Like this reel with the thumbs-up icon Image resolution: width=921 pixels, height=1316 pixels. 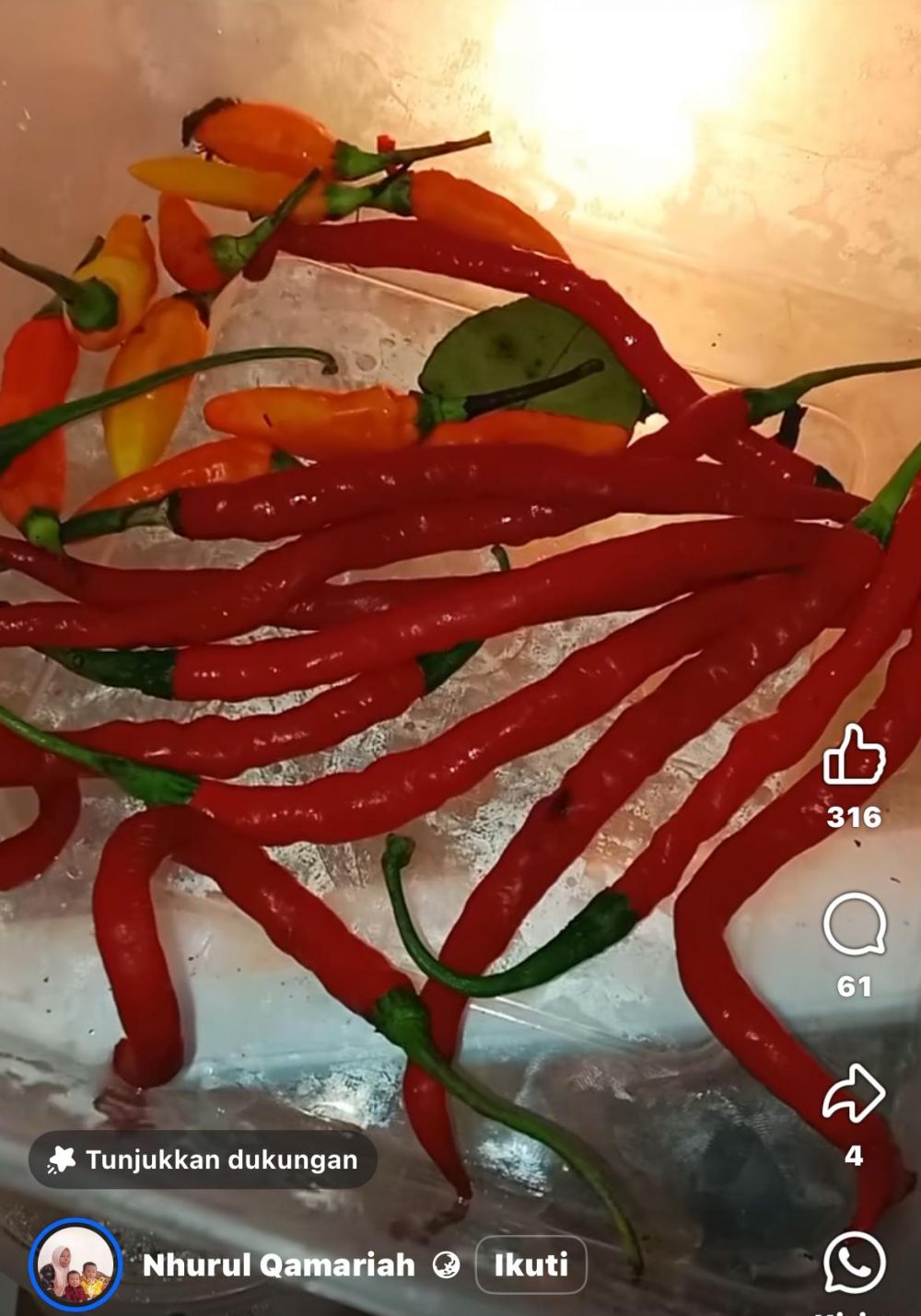coord(854,755)
